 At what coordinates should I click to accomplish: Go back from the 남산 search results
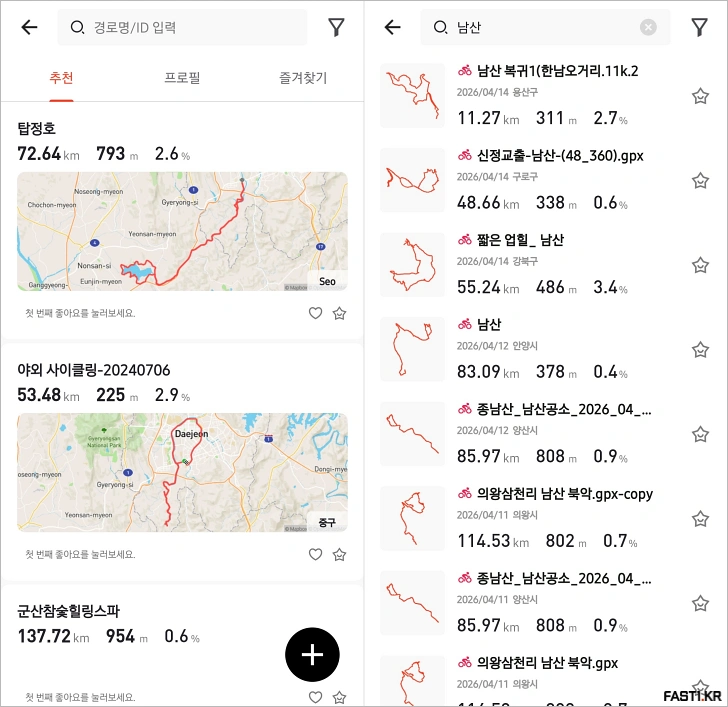(x=392, y=28)
